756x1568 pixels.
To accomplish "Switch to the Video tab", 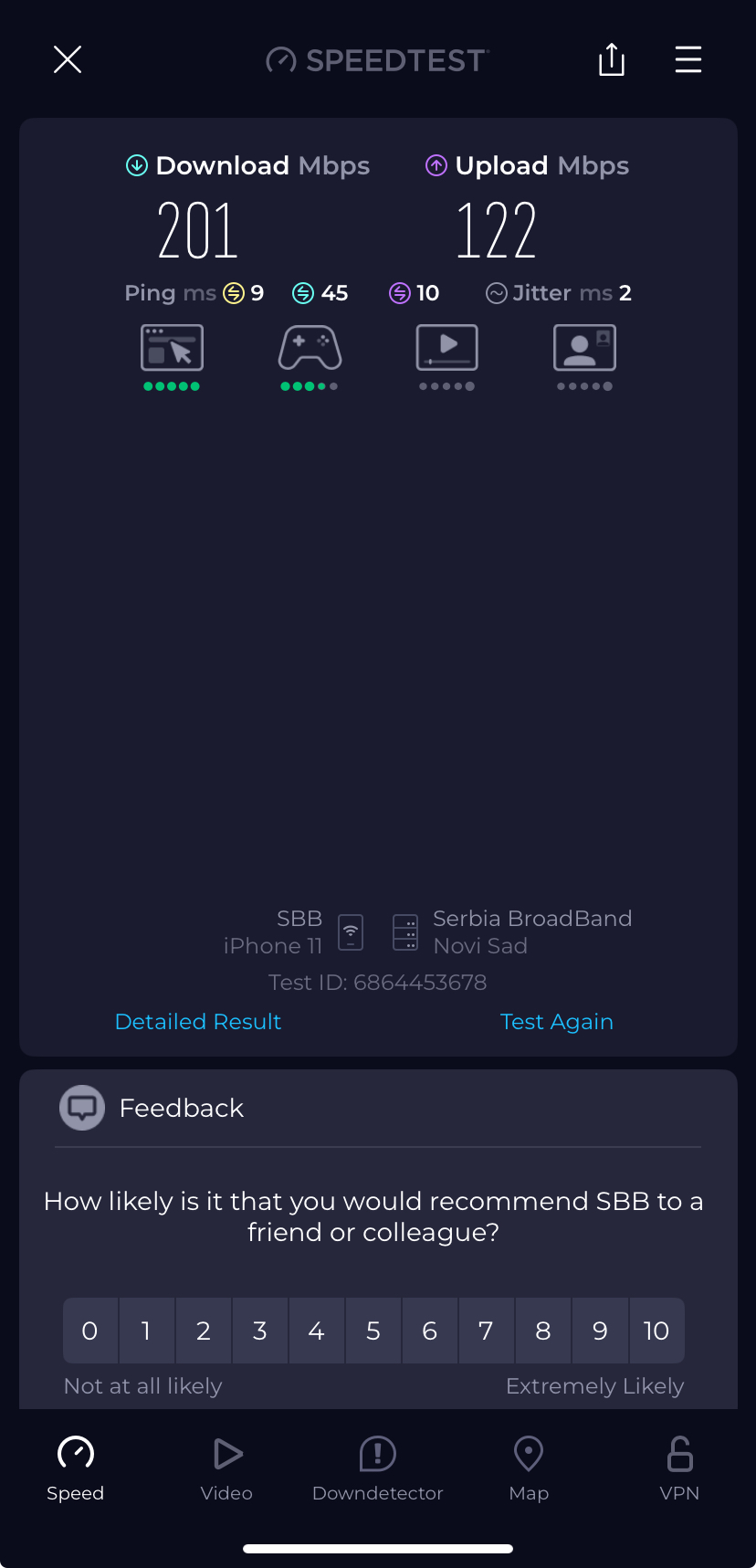I will 226,1468.
